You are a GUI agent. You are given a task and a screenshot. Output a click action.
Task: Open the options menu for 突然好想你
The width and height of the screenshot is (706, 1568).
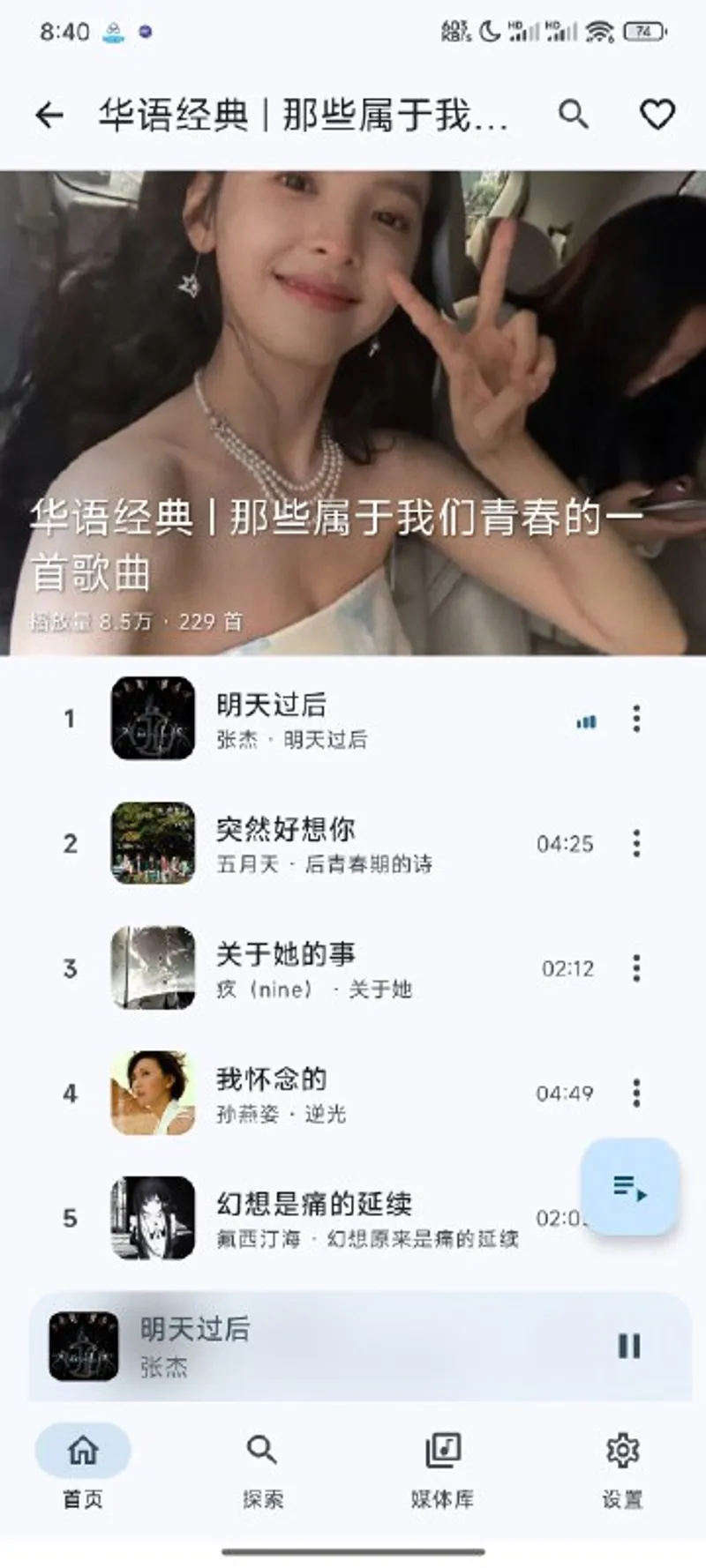[635, 844]
